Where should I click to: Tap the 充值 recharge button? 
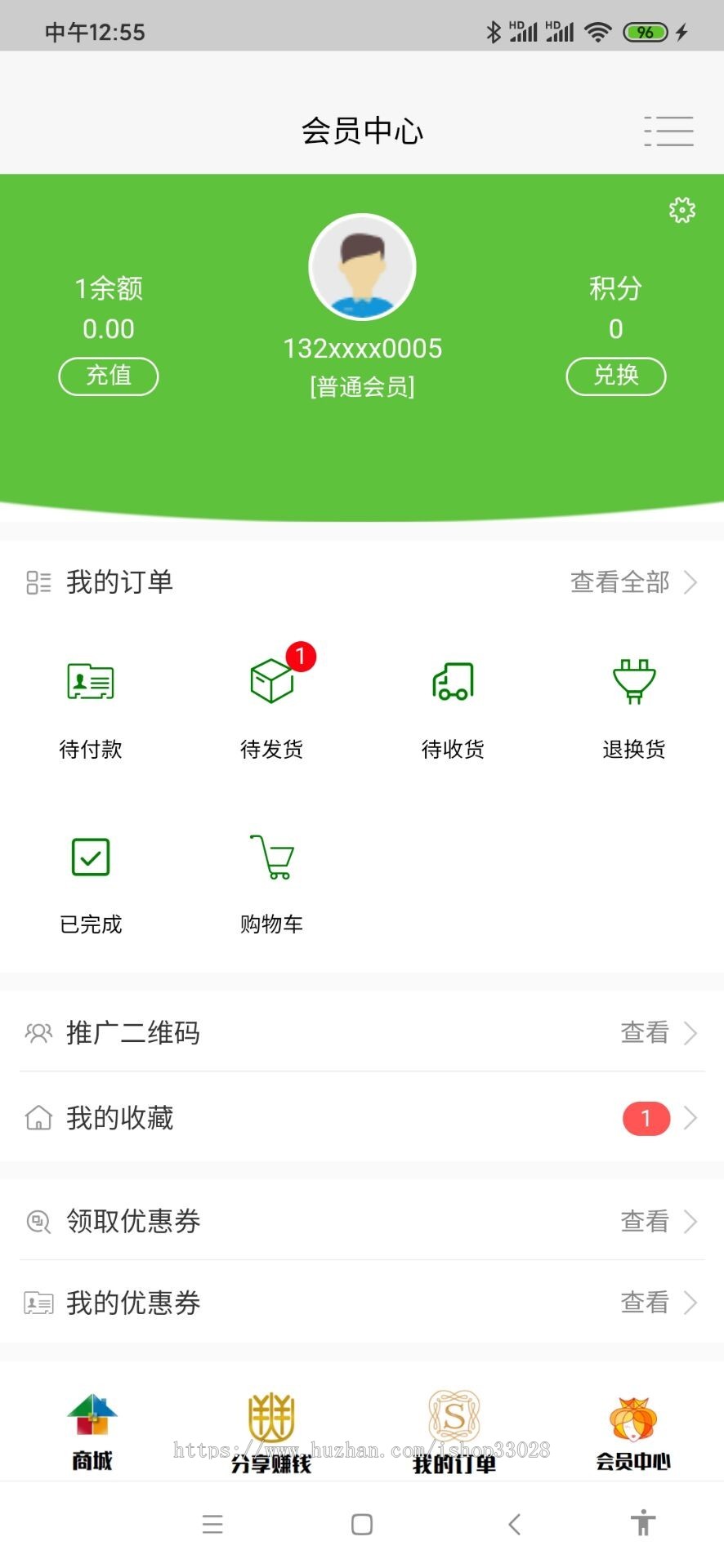tap(108, 376)
